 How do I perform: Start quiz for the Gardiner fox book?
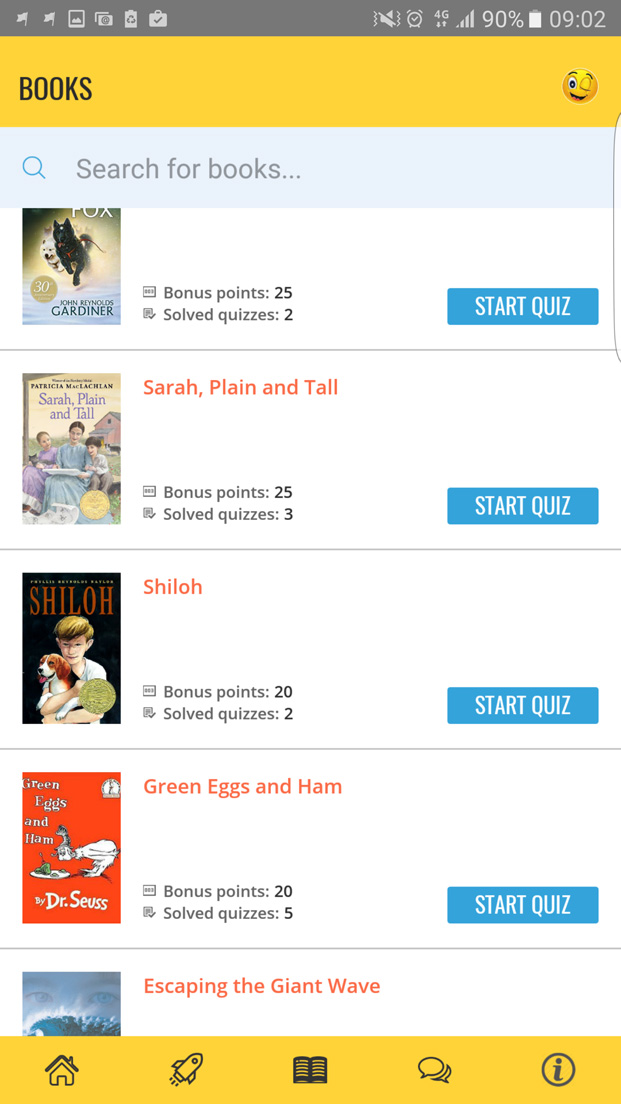pyautogui.click(x=522, y=306)
